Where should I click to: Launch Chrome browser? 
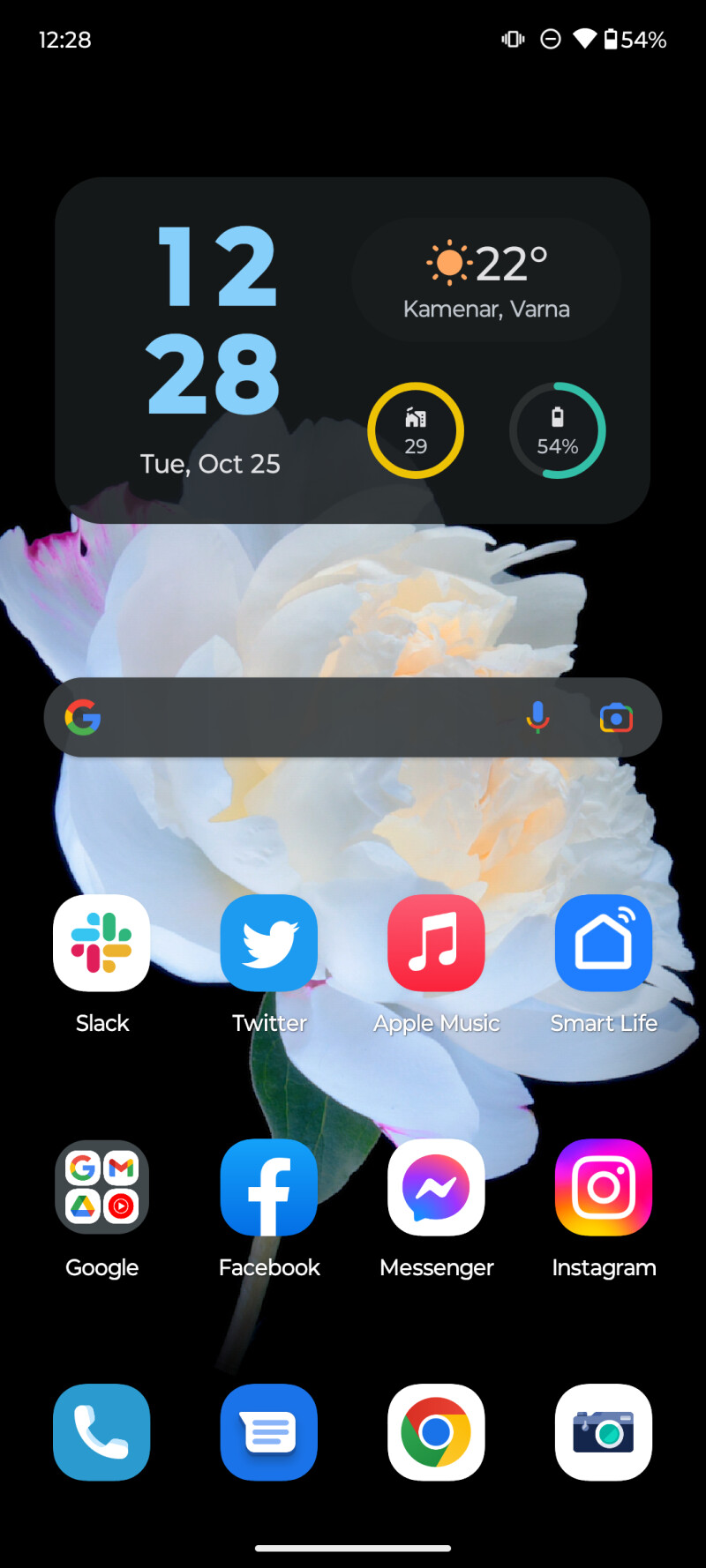pyautogui.click(x=436, y=1431)
